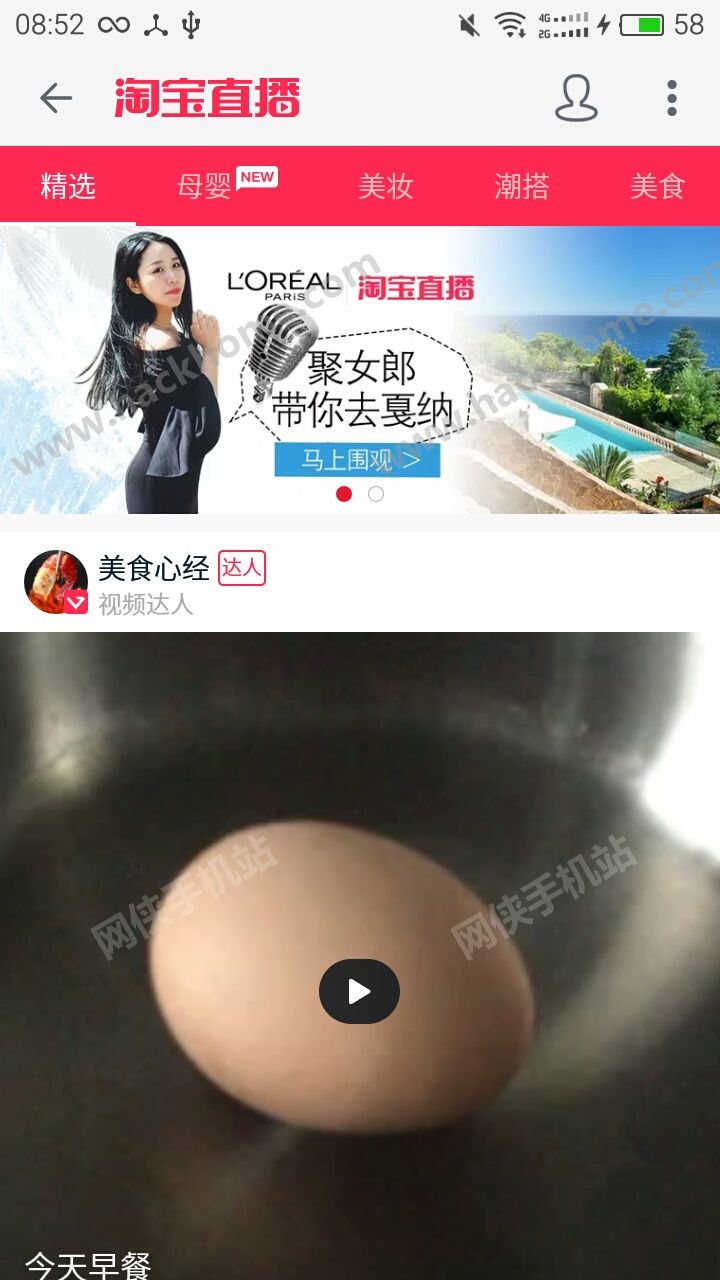Go back using the arrow icon
720x1280 pixels.
[x=56, y=98]
